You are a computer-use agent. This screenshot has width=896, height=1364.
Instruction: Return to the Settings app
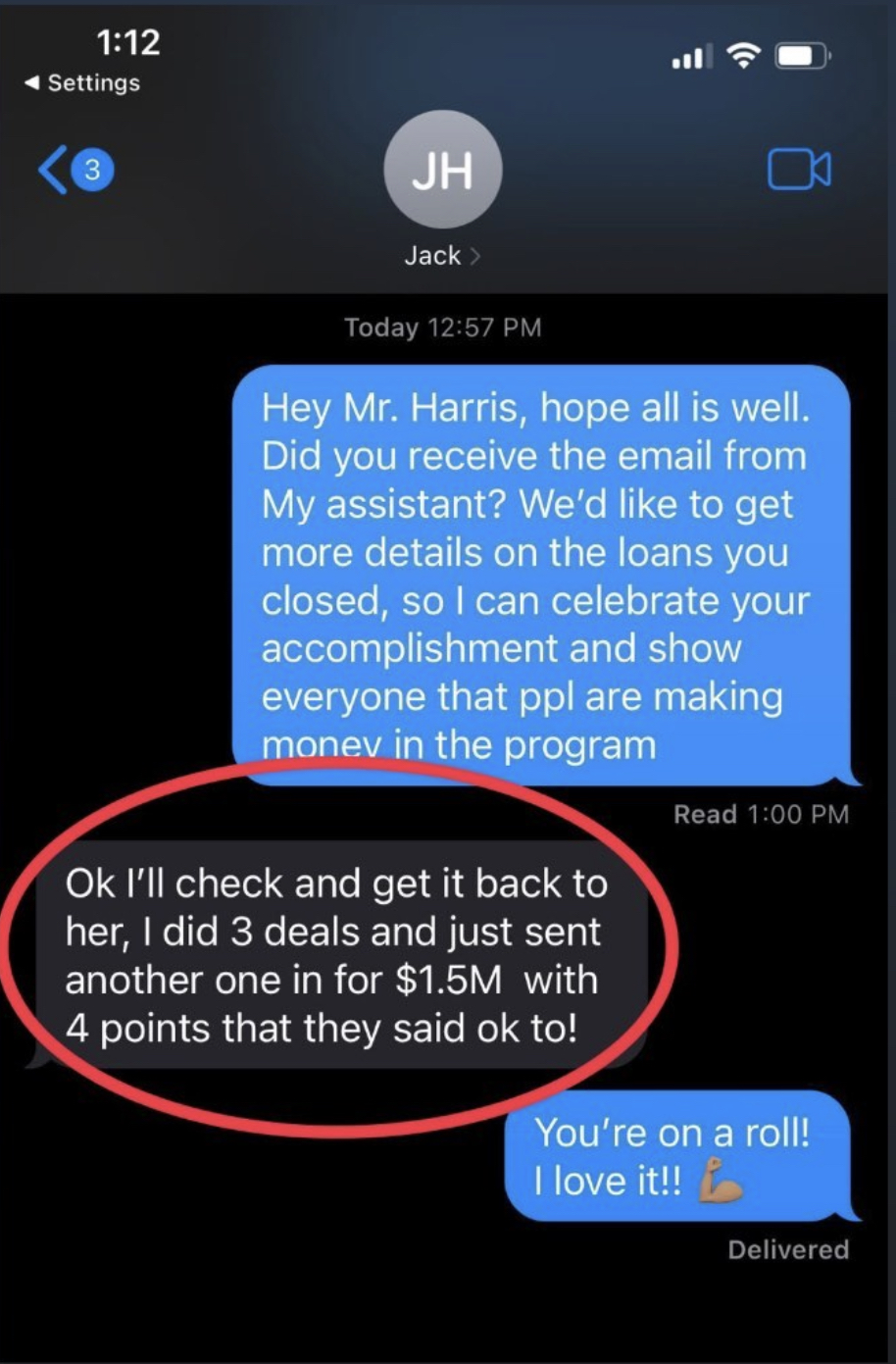(83, 83)
